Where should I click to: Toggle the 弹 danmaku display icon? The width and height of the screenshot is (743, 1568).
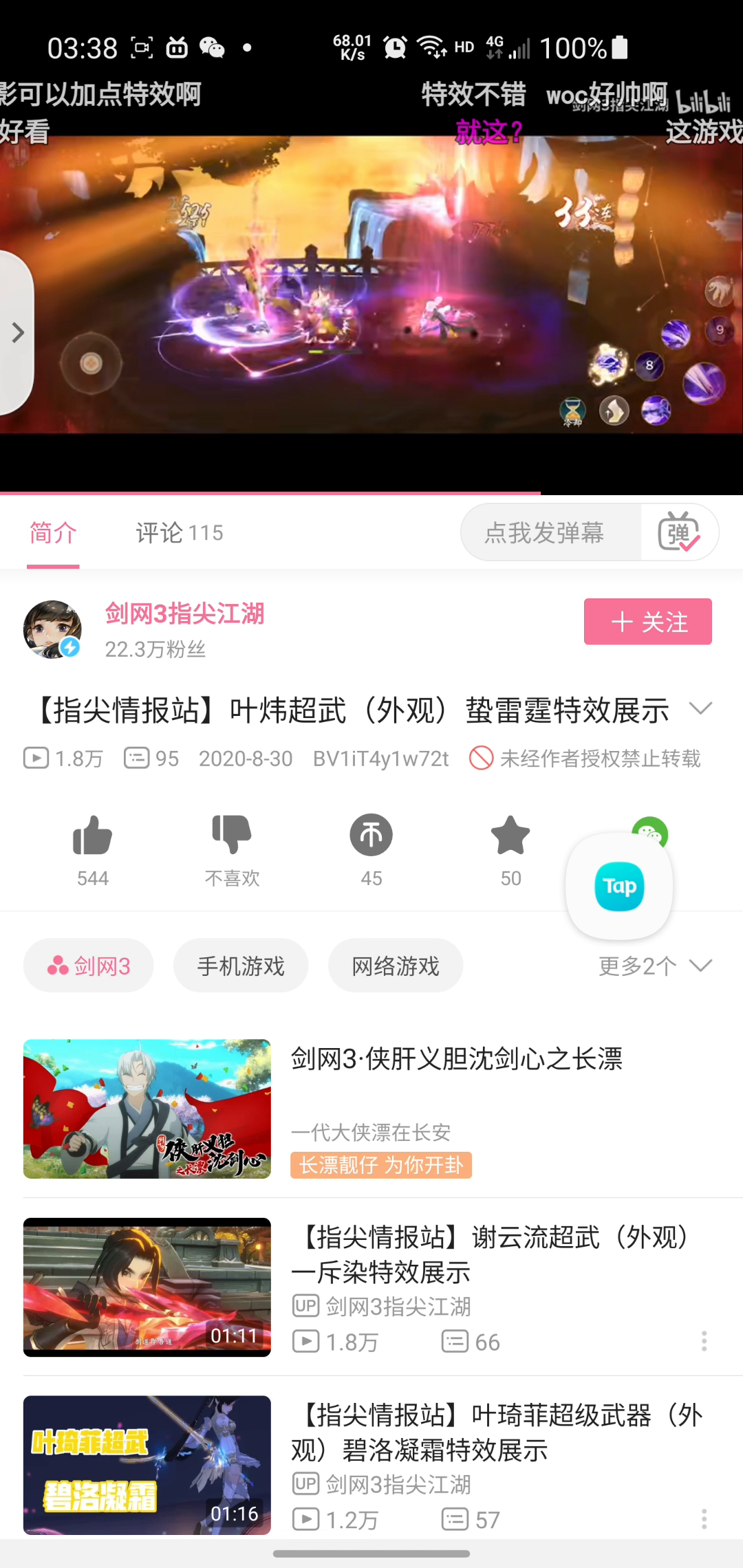678,533
